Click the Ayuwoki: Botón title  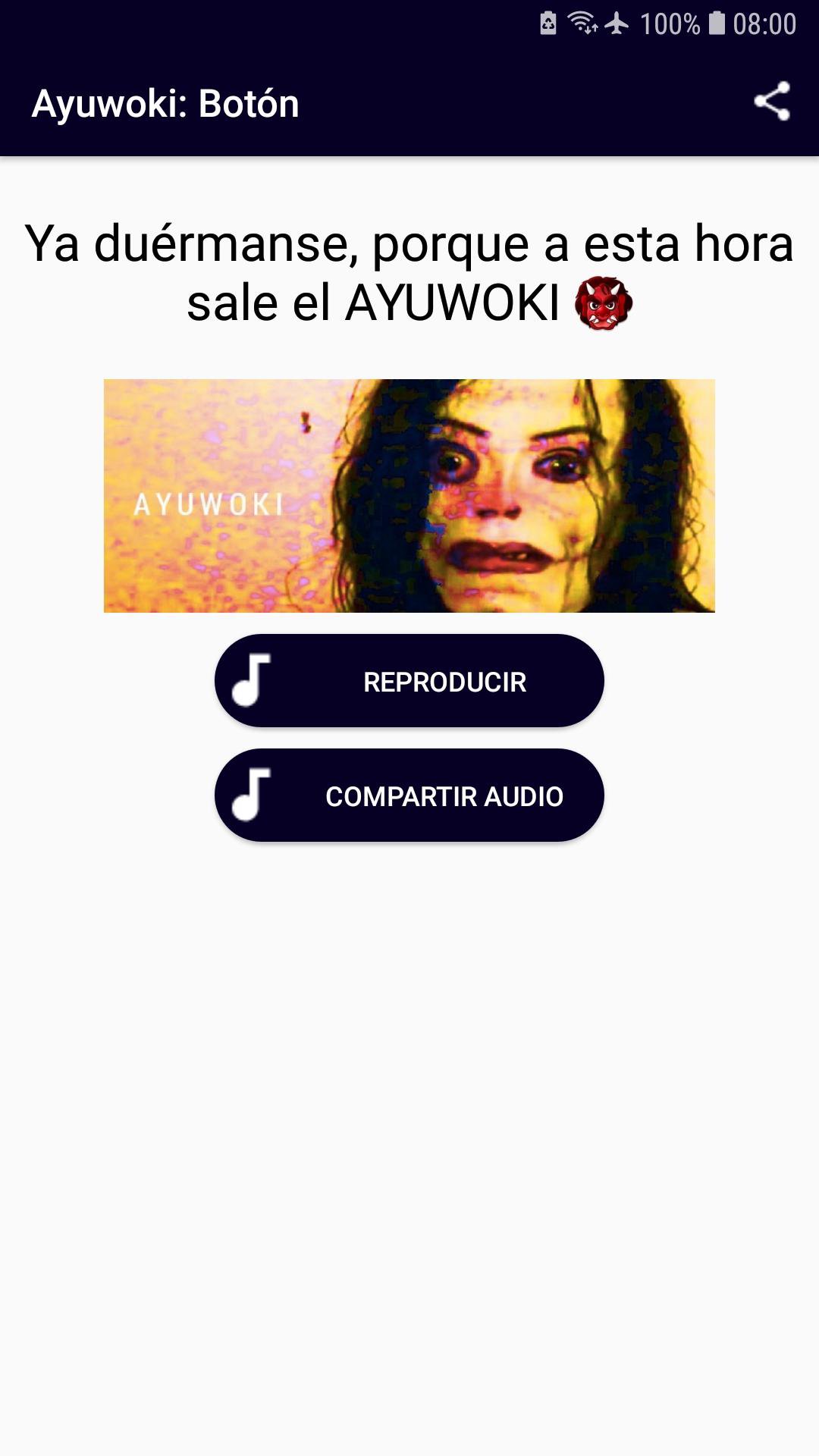[165, 103]
